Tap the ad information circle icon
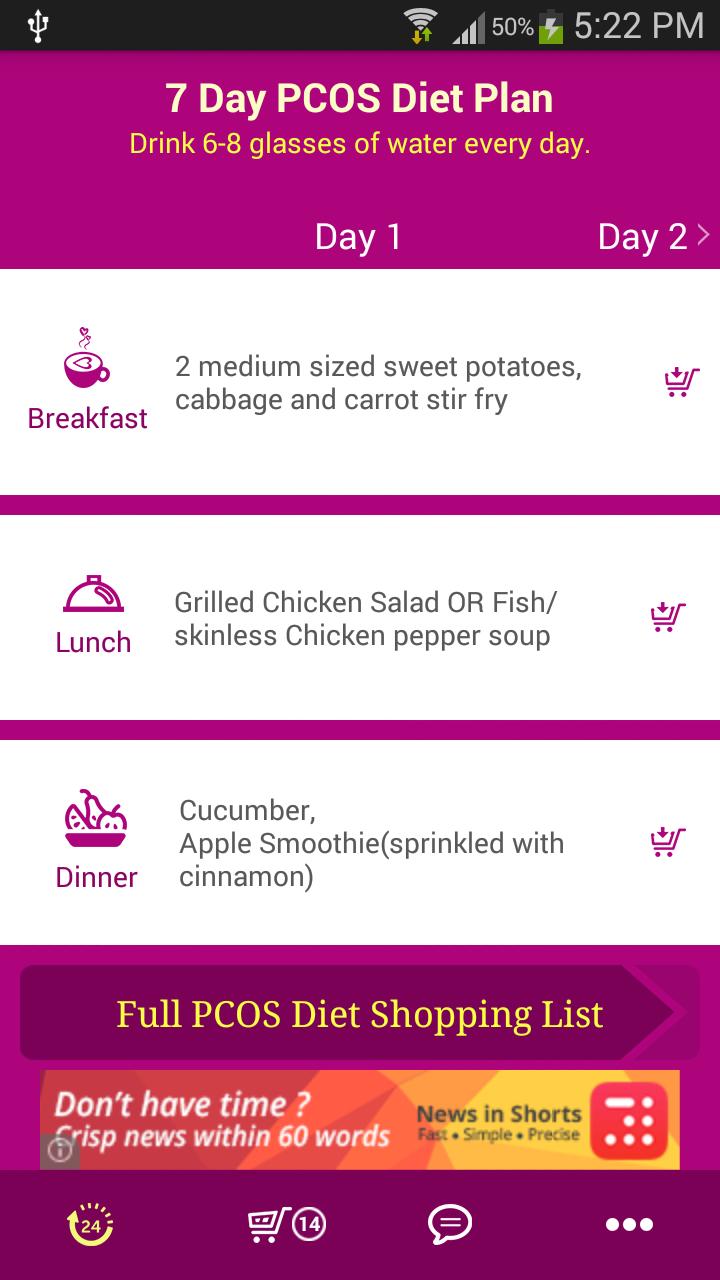 pyautogui.click(x=62, y=1152)
